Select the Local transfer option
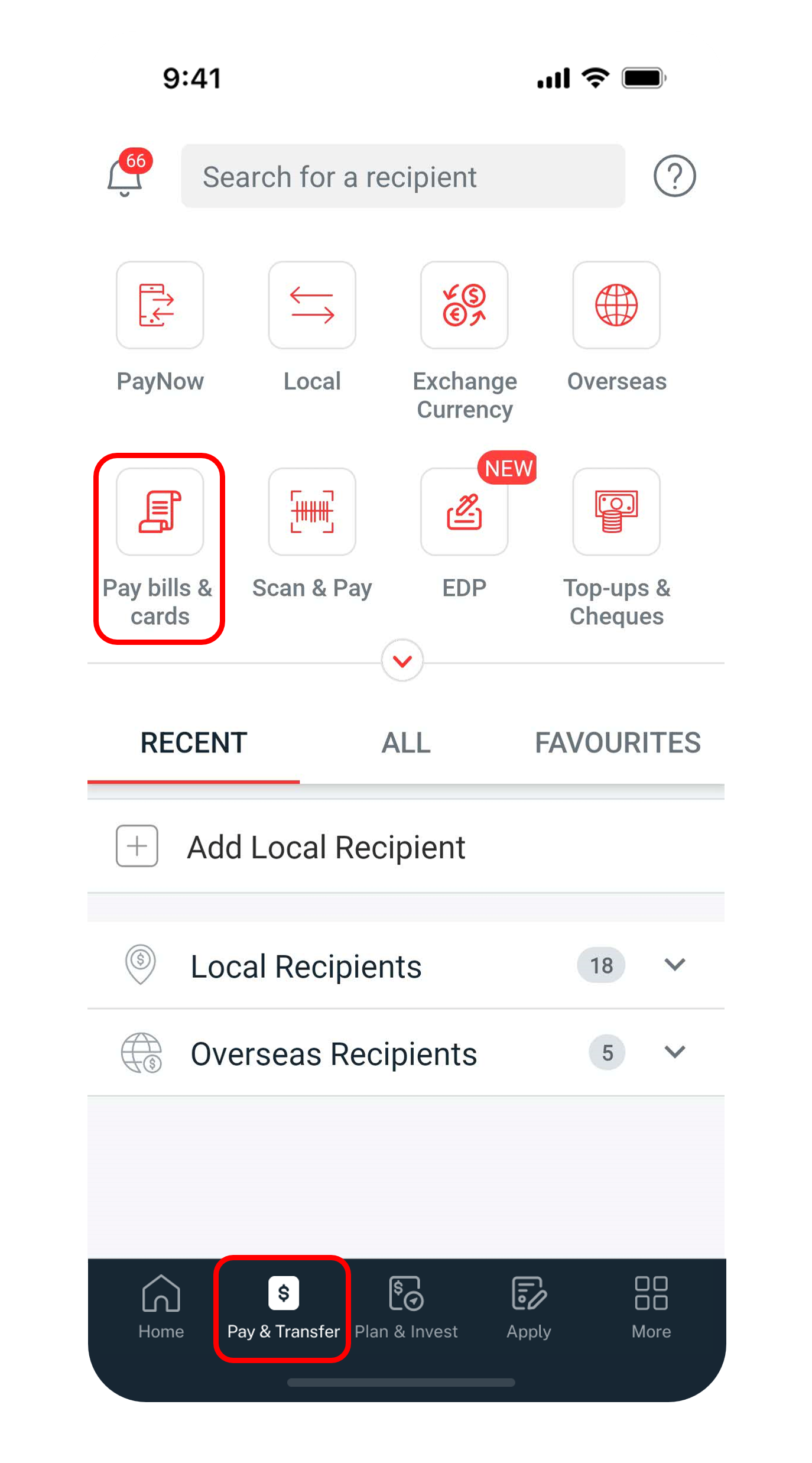Image resolution: width=812 pixels, height=1463 pixels. pyautogui.click(x=312, y=306)
